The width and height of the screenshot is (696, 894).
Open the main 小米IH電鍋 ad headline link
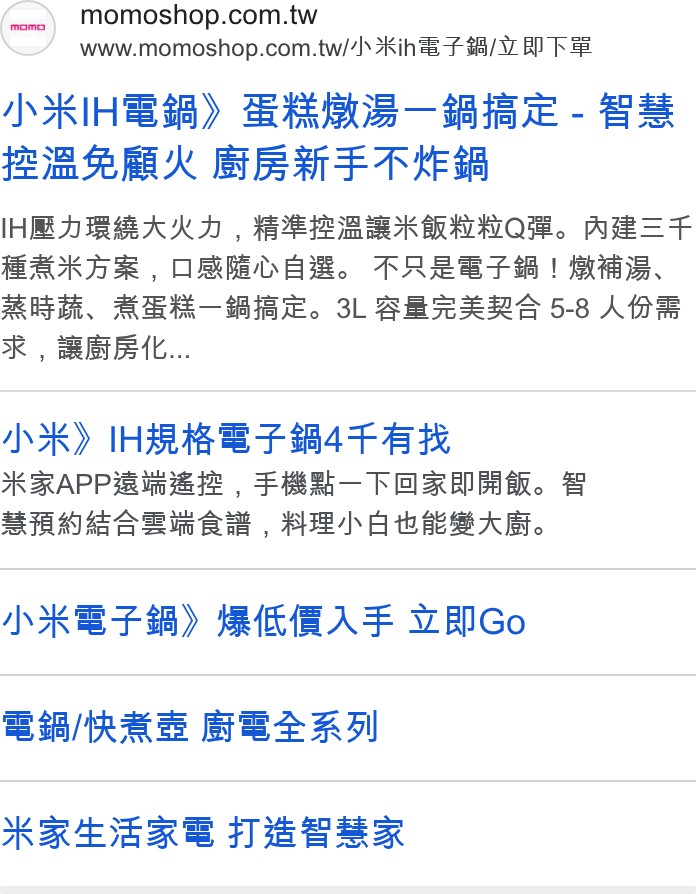point(339,137)
